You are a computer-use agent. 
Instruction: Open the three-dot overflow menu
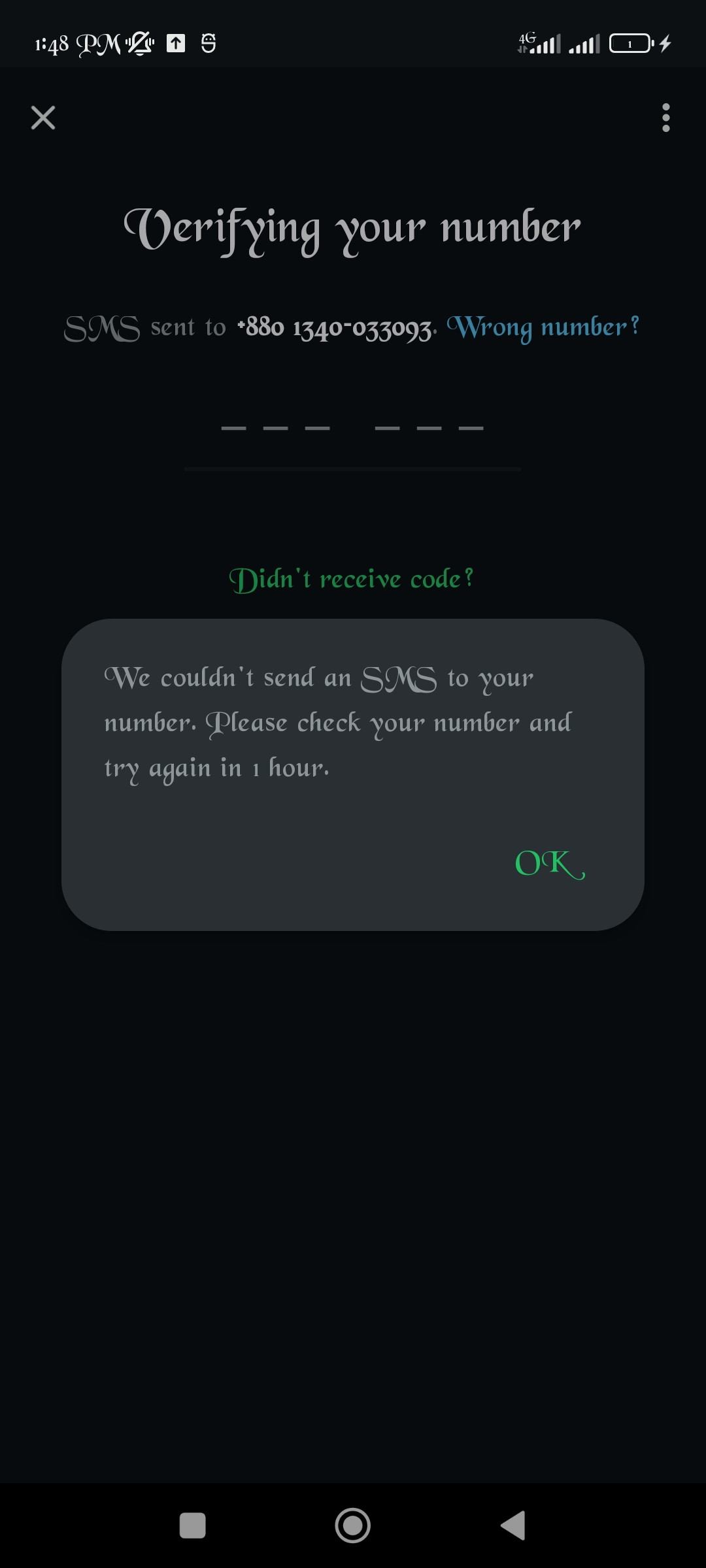click(665, 118)
